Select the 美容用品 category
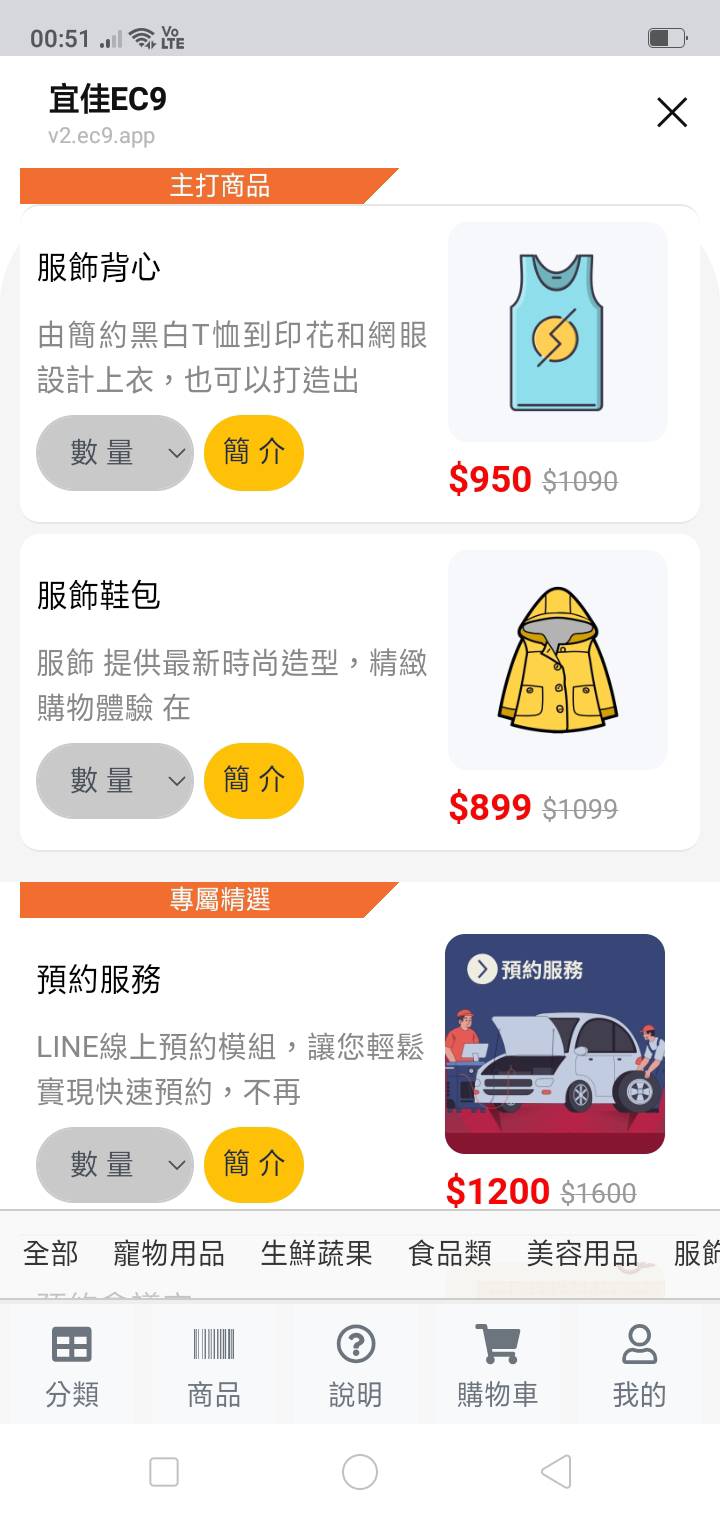The image size is (720, 1520). 582,1254
